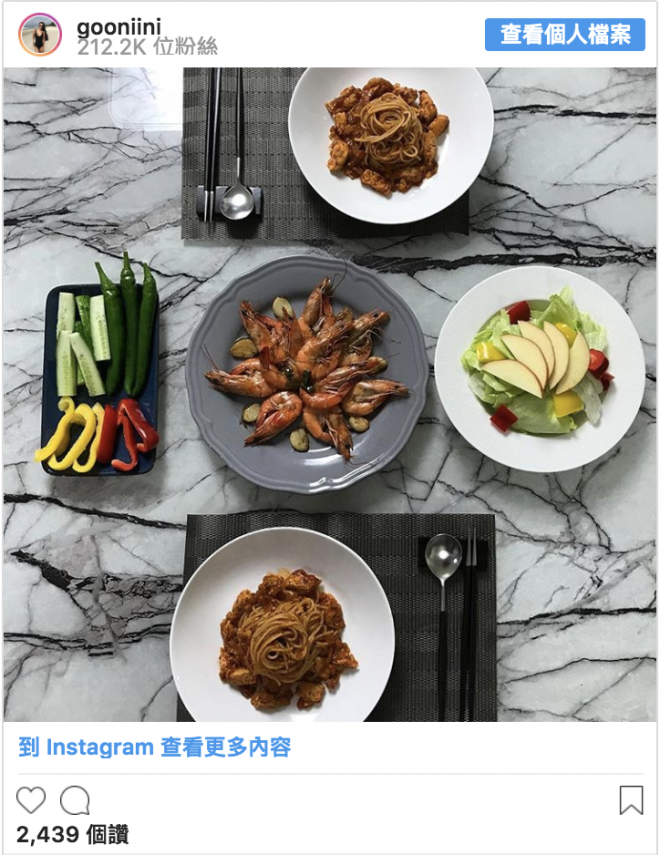Screen dimensions: 660x855
Task: Open gooniini's profile avatar
Action: pyautogui.click(x=40, y=35)
